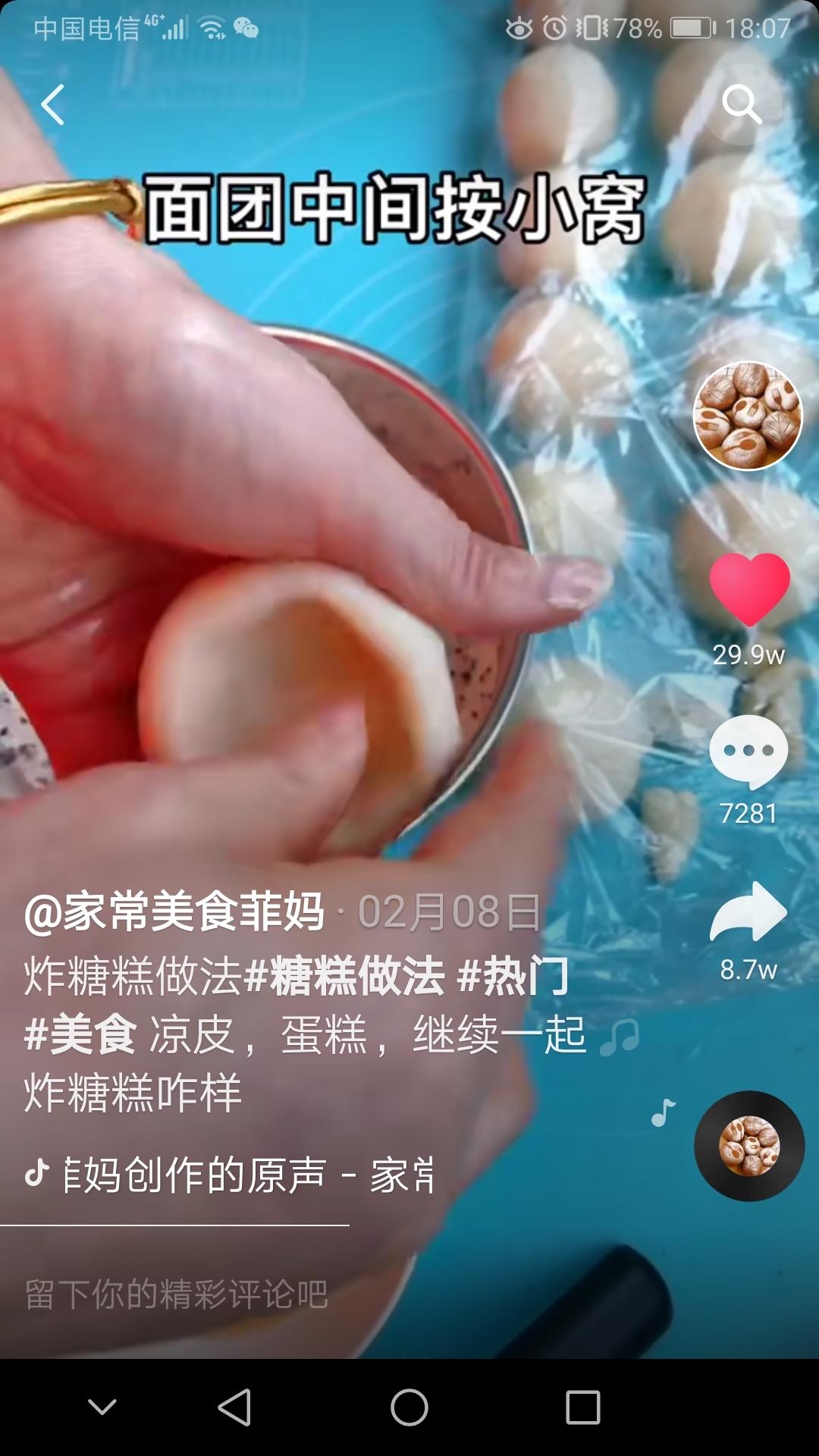Open the creator's profile avatar
The width and height of the screenshot is (819, 1456).
(x=748, y=416)
